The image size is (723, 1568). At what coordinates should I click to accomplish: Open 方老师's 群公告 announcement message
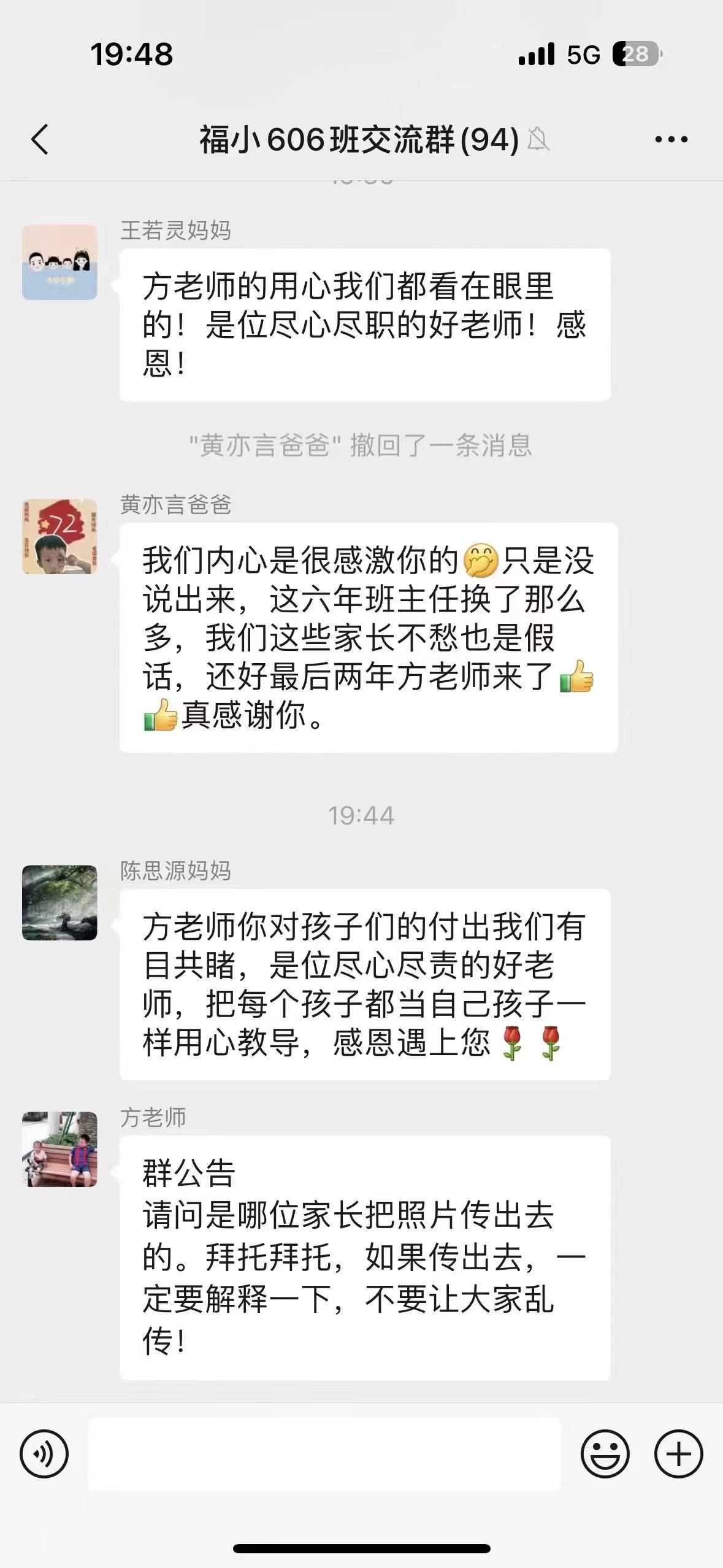(x=364, y=1257)
